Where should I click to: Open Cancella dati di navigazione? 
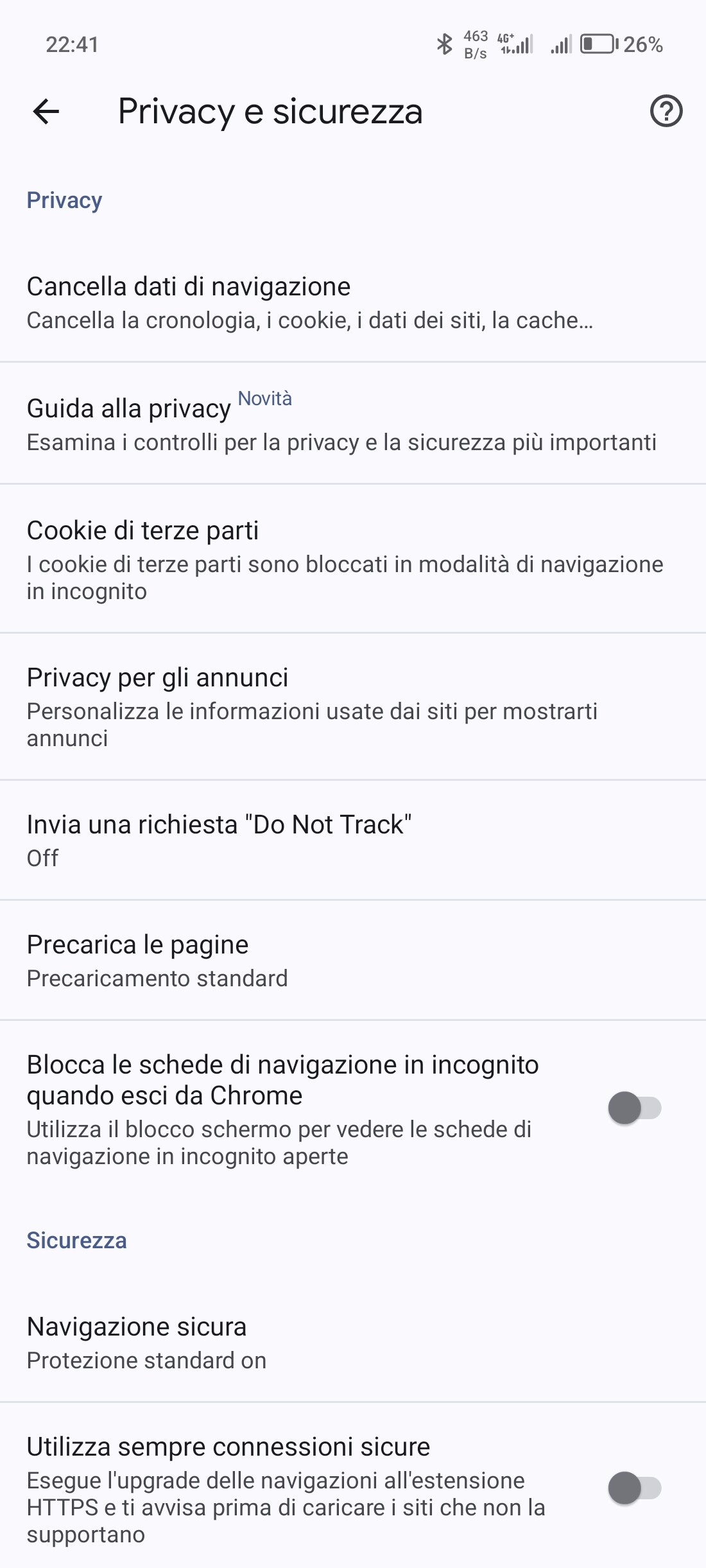(353, 302)
